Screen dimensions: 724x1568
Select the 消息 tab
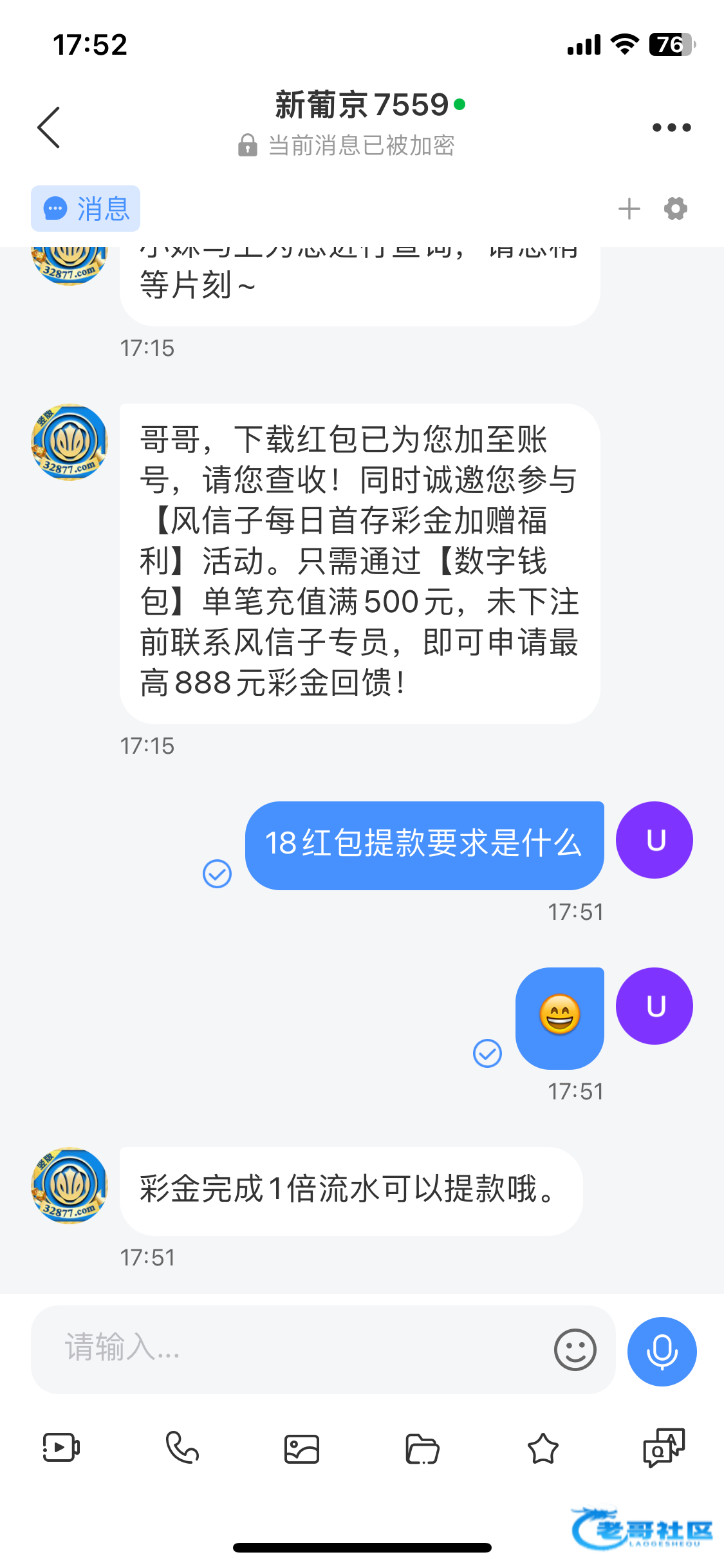click(x=86, y=209)
